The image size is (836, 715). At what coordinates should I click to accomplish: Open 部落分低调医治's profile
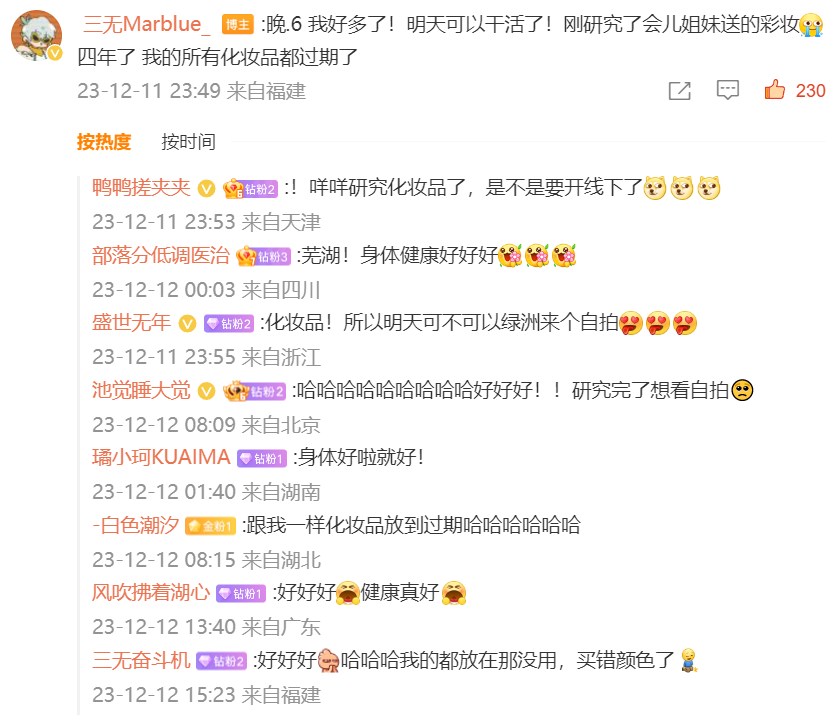[x=161, y=255]
